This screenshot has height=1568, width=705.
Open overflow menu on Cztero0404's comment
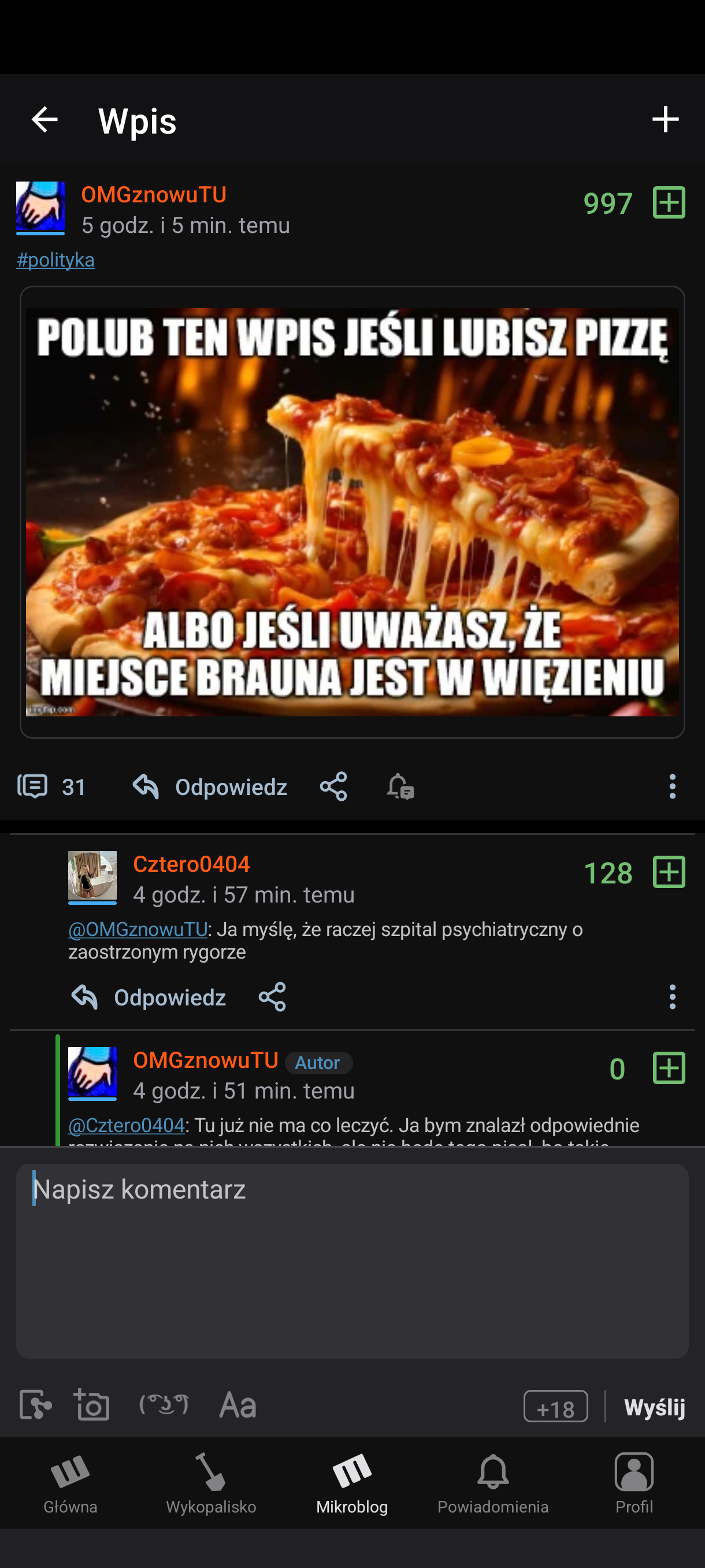(x=671, y=997)
